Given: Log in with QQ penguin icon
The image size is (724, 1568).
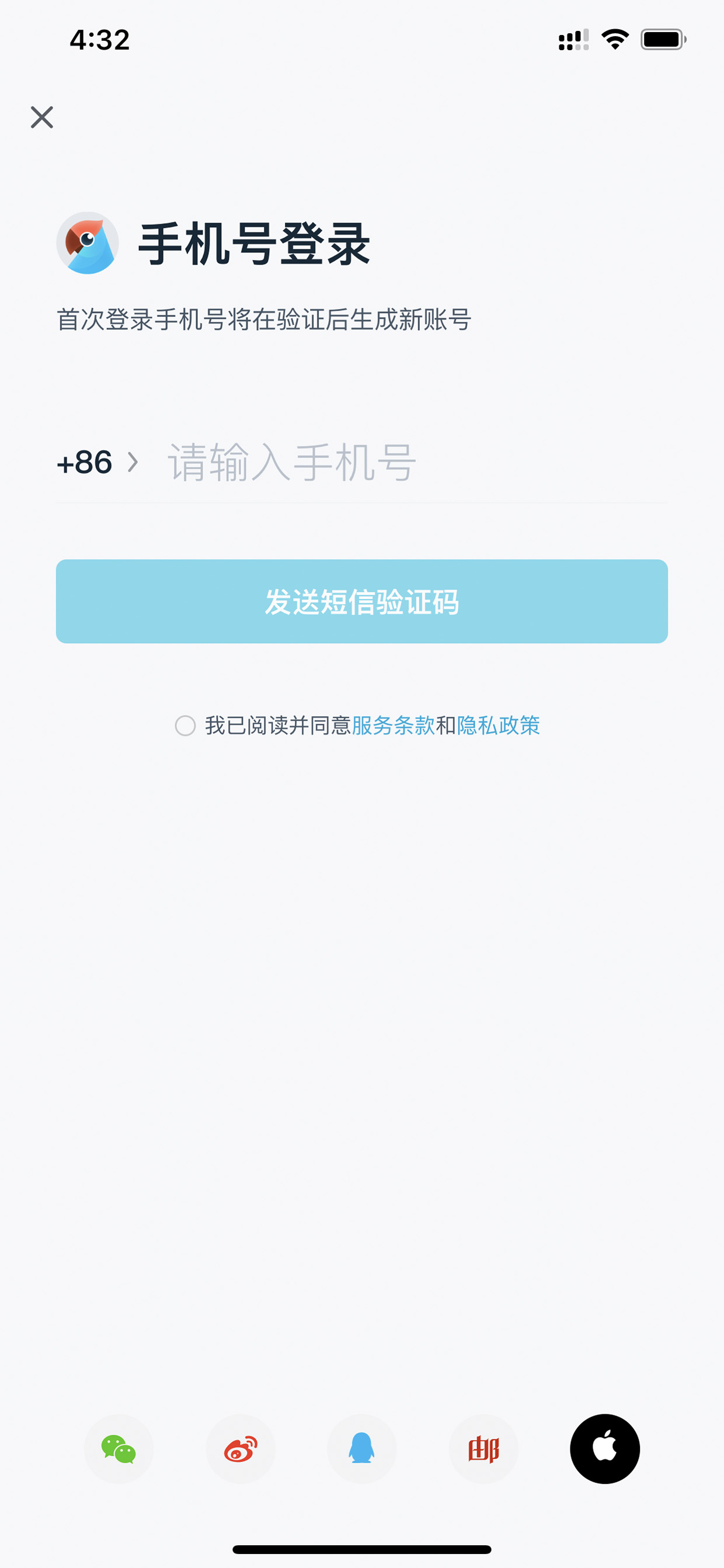Looking at the screenshot, I should click(x=361, y=1449).
